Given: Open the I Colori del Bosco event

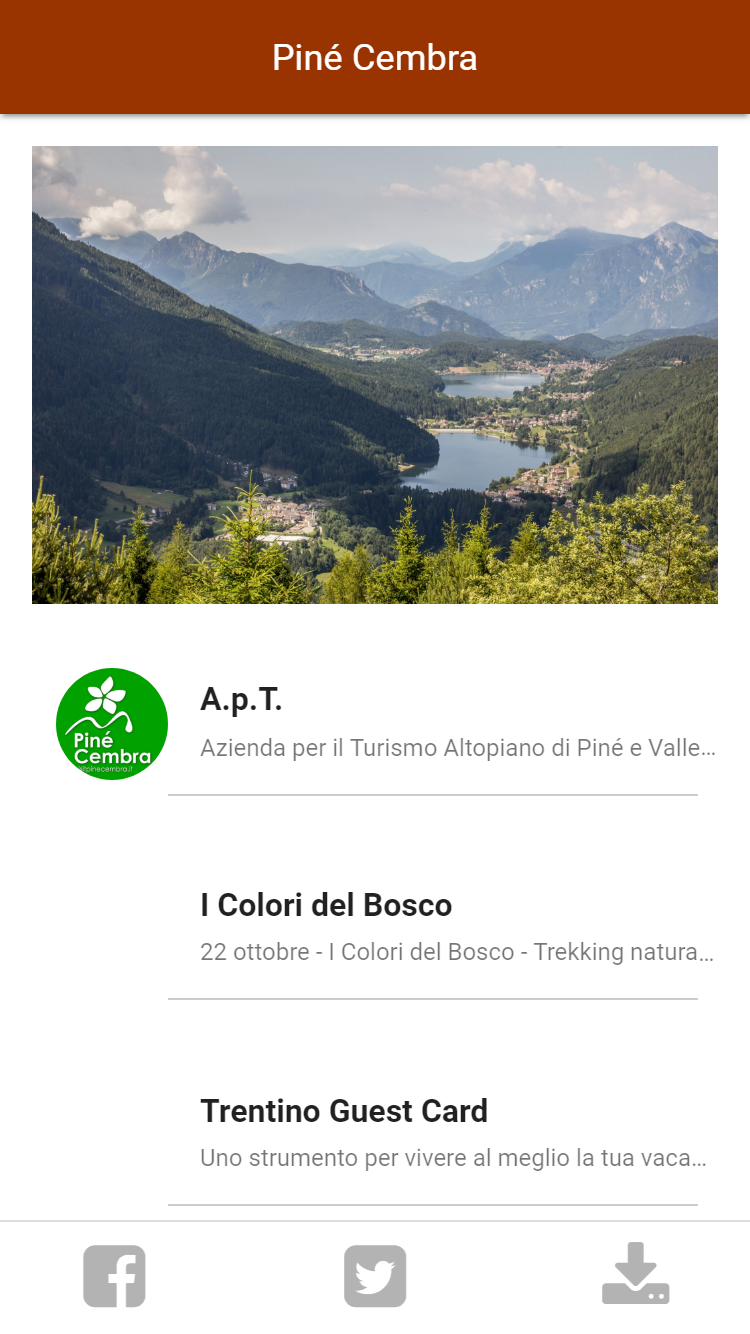Looking at the screenshot, I should (430, 927).
